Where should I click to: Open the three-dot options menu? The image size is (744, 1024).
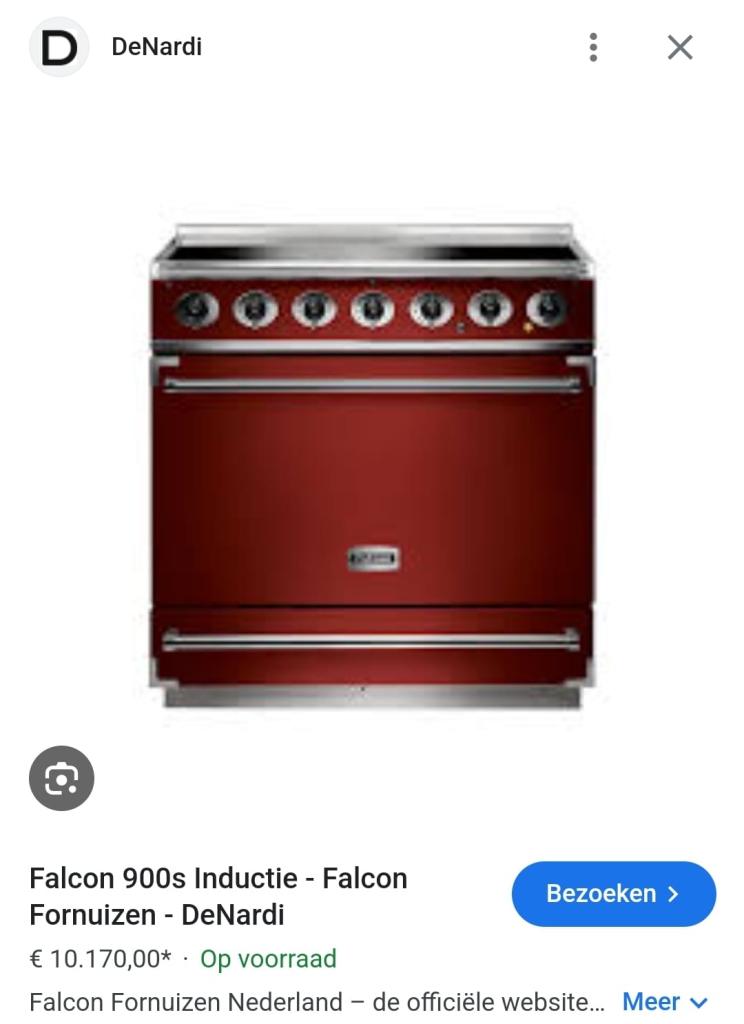[x=593, y=46]
